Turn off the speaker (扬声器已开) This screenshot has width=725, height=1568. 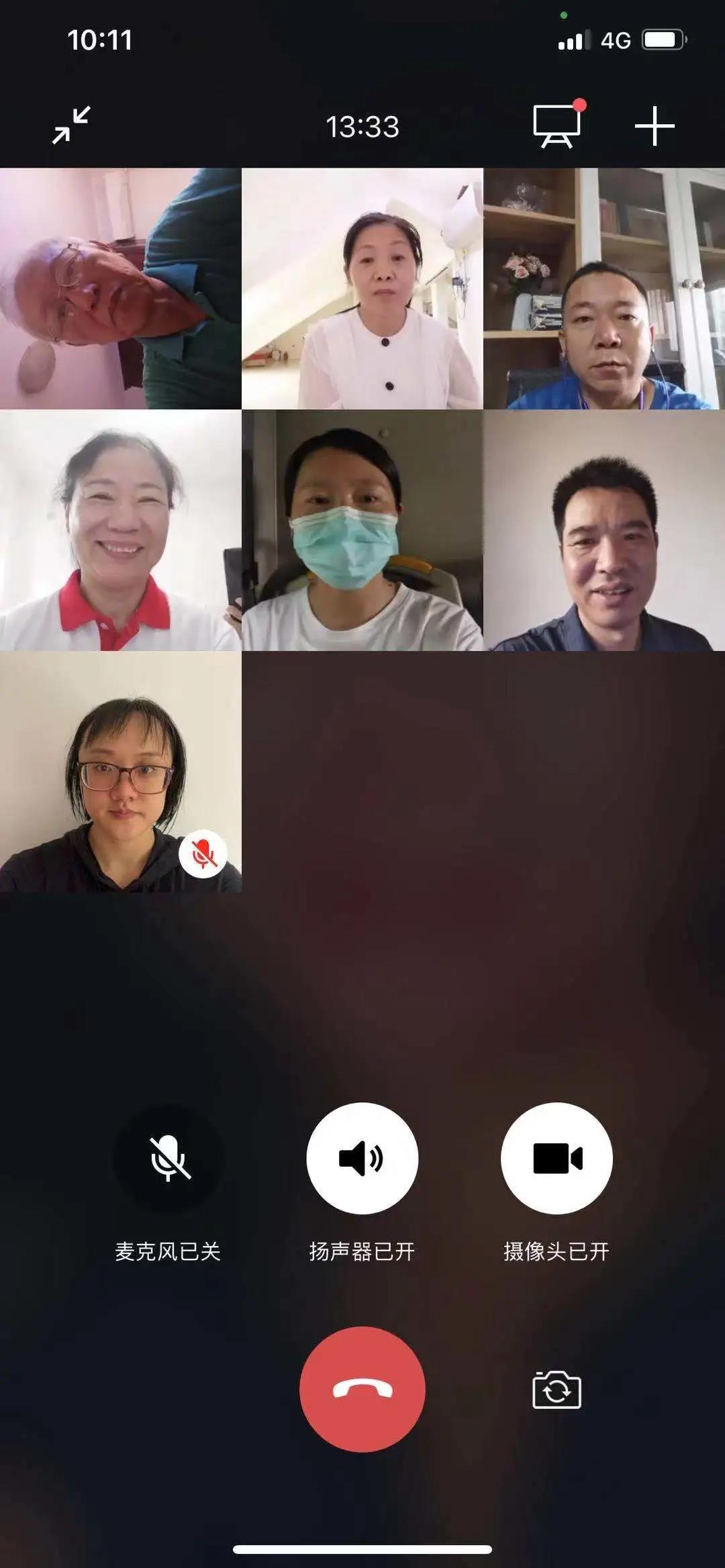[x=362, y=1157]
